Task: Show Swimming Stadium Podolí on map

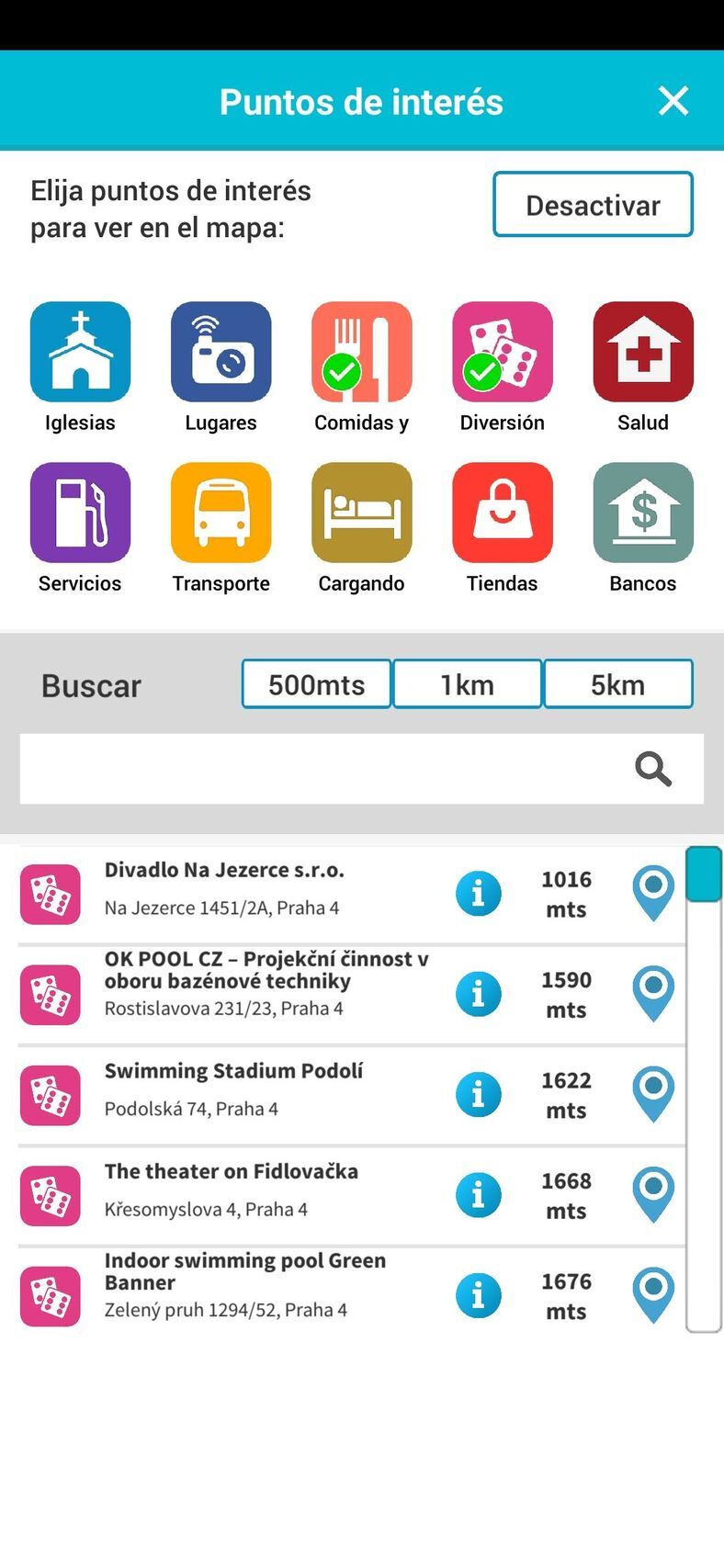Action: tap(653, 1094)
